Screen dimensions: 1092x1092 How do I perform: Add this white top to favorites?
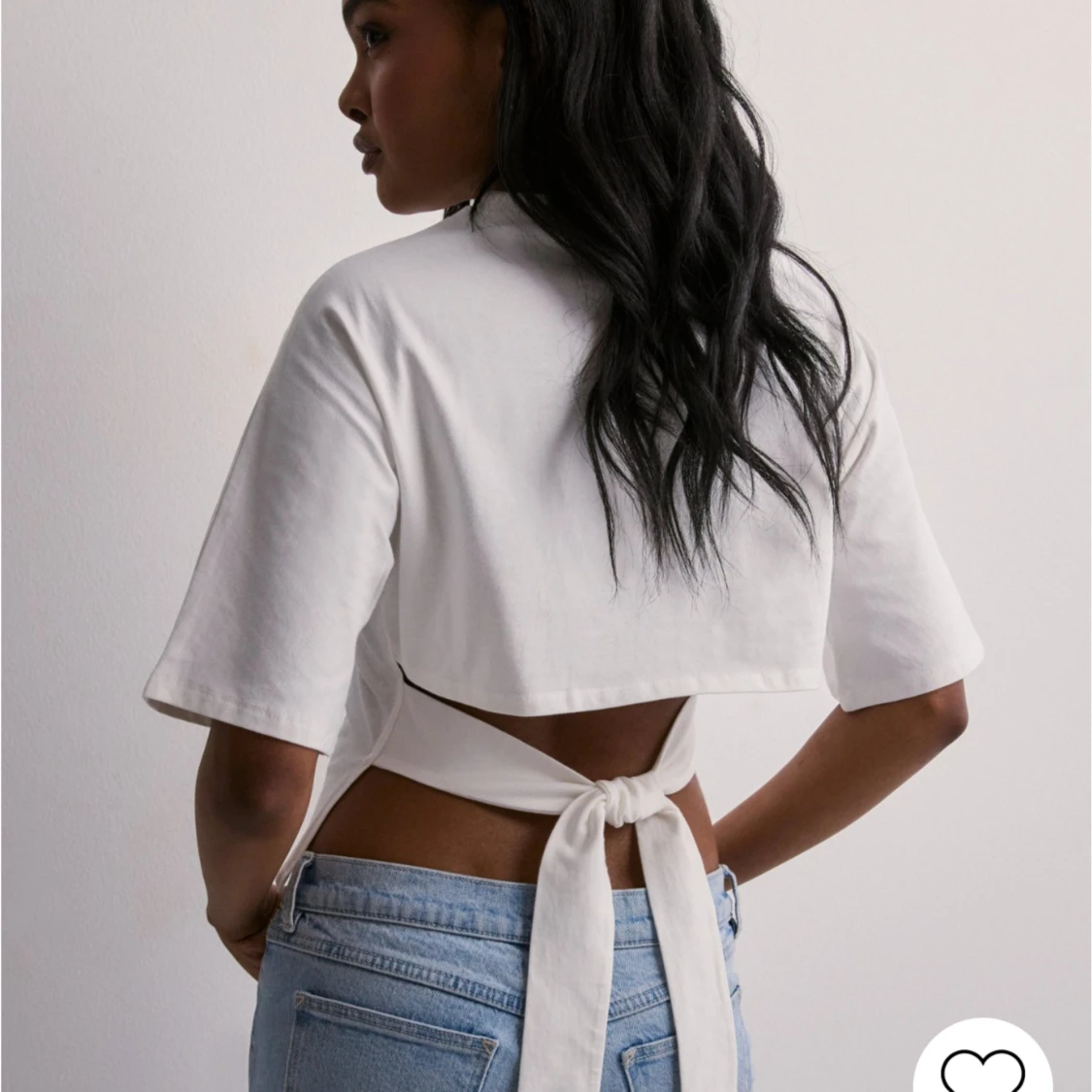pos(981,1065)
